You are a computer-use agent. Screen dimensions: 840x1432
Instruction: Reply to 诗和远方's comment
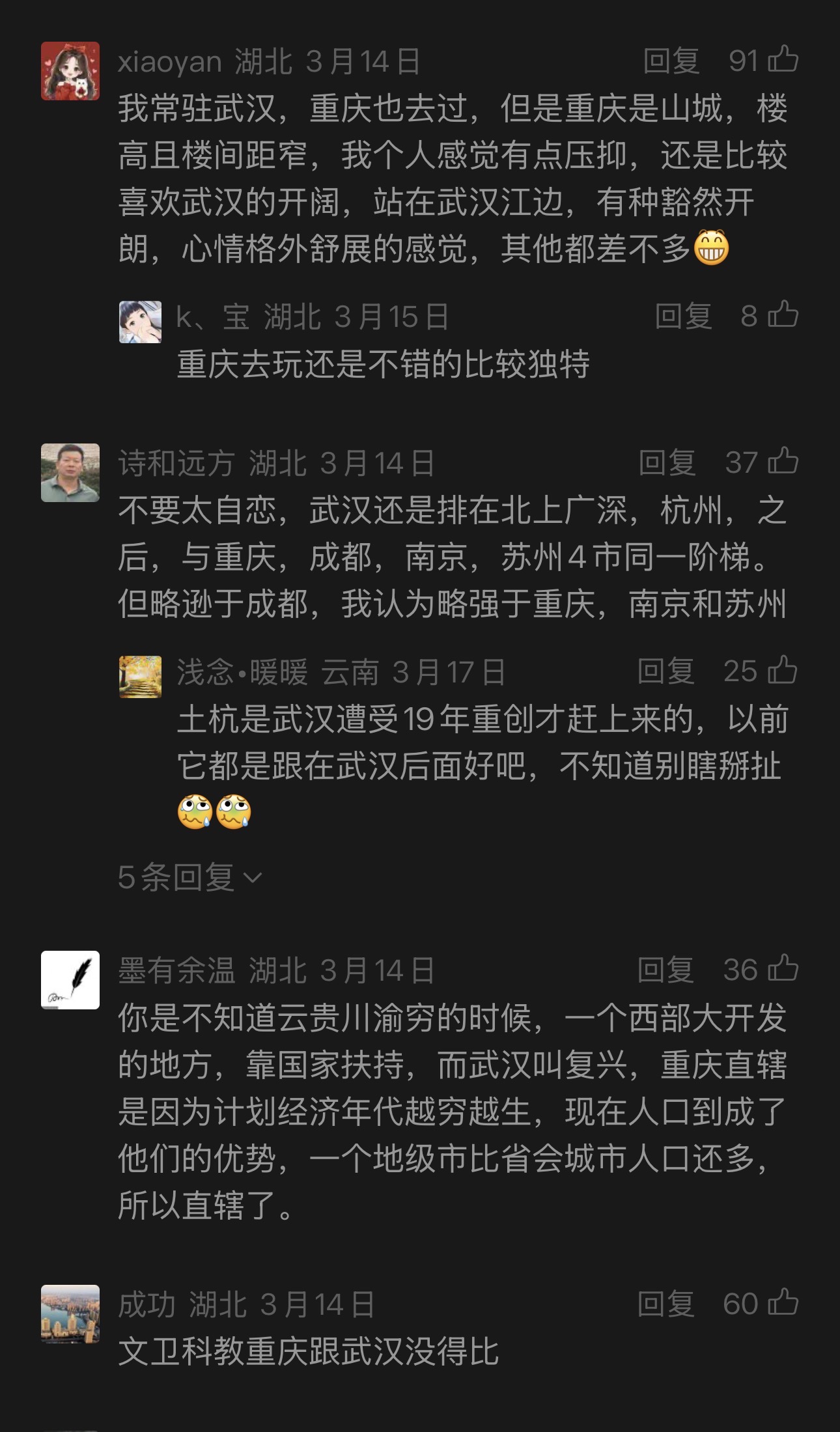click(667, 463)
